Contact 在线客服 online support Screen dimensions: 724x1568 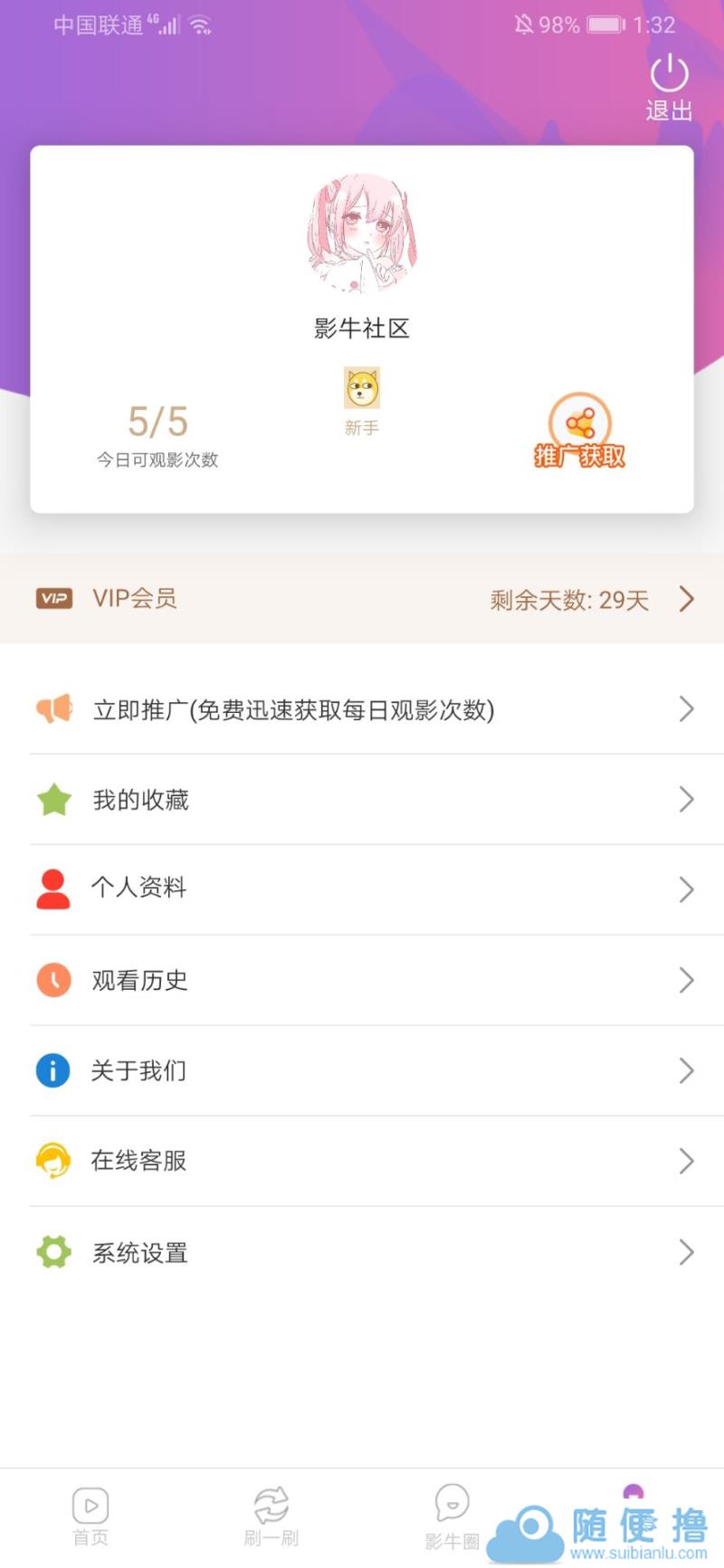[x=362, y=1161]
